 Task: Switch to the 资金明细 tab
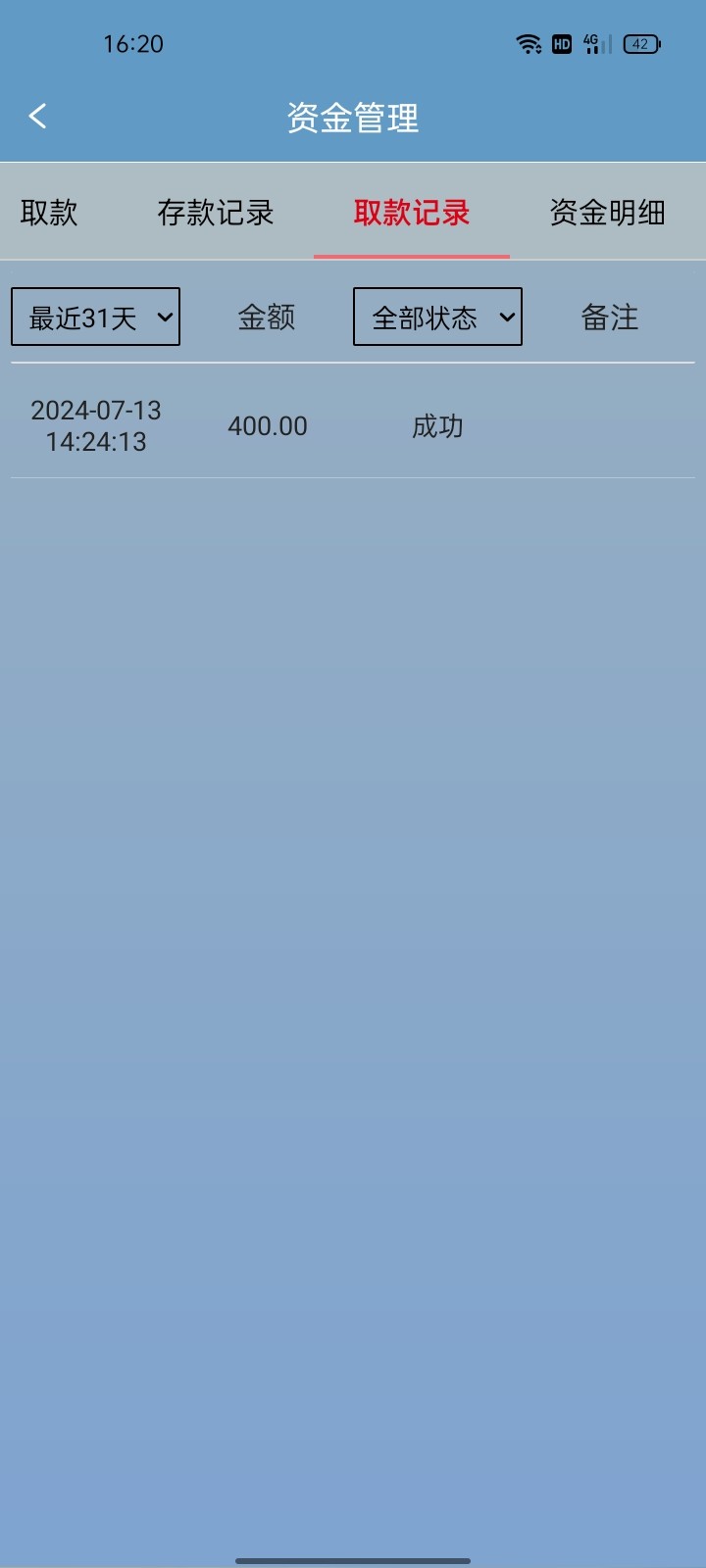[607, 213]
